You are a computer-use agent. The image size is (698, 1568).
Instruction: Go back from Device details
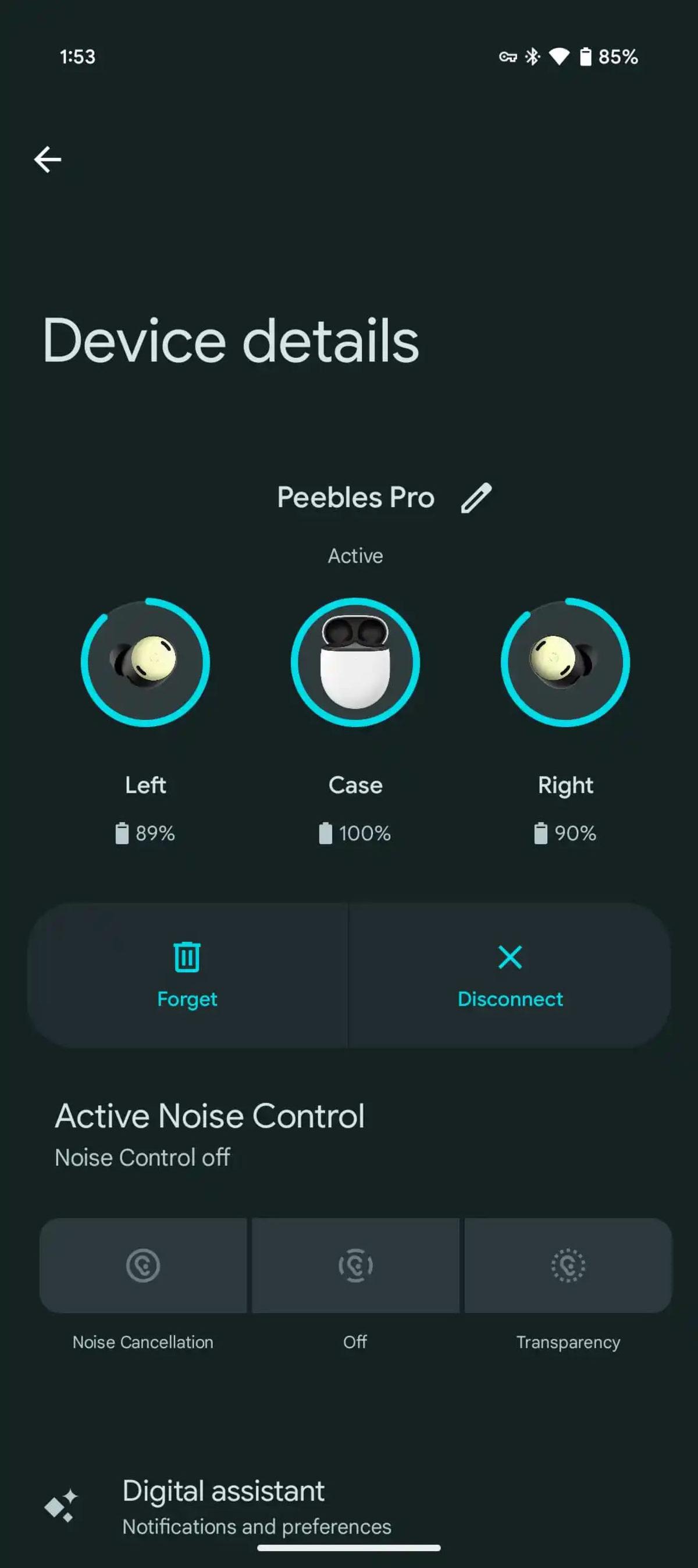pyautogui.click(x=48, y=160)
